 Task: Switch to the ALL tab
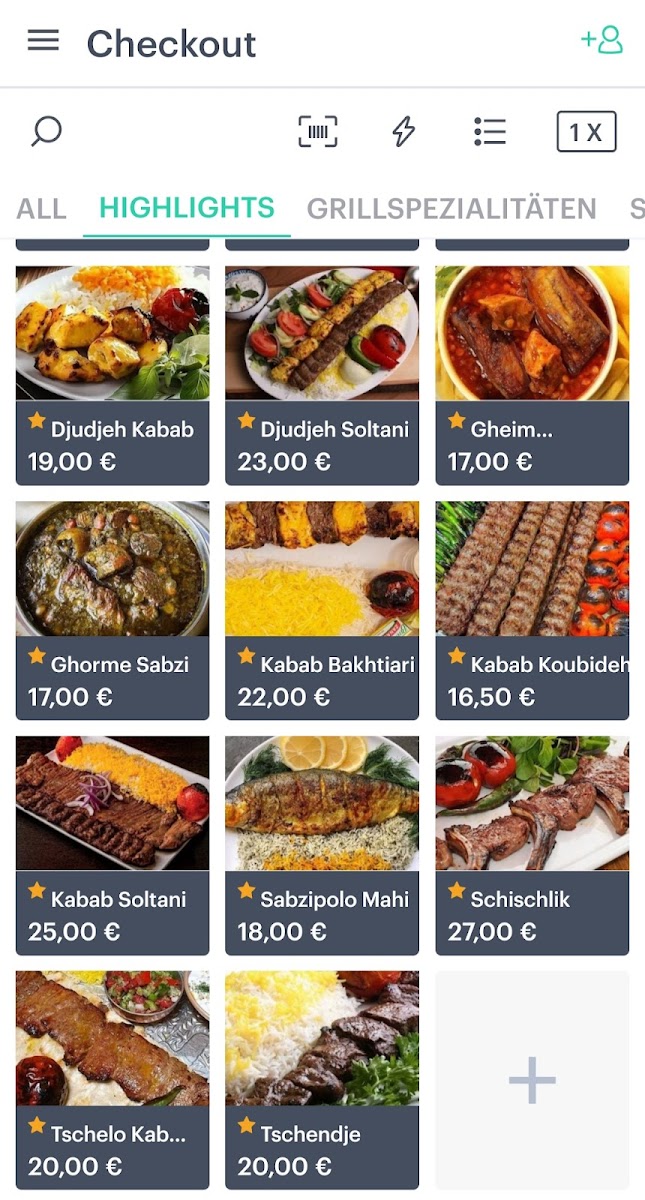[41, 208]
